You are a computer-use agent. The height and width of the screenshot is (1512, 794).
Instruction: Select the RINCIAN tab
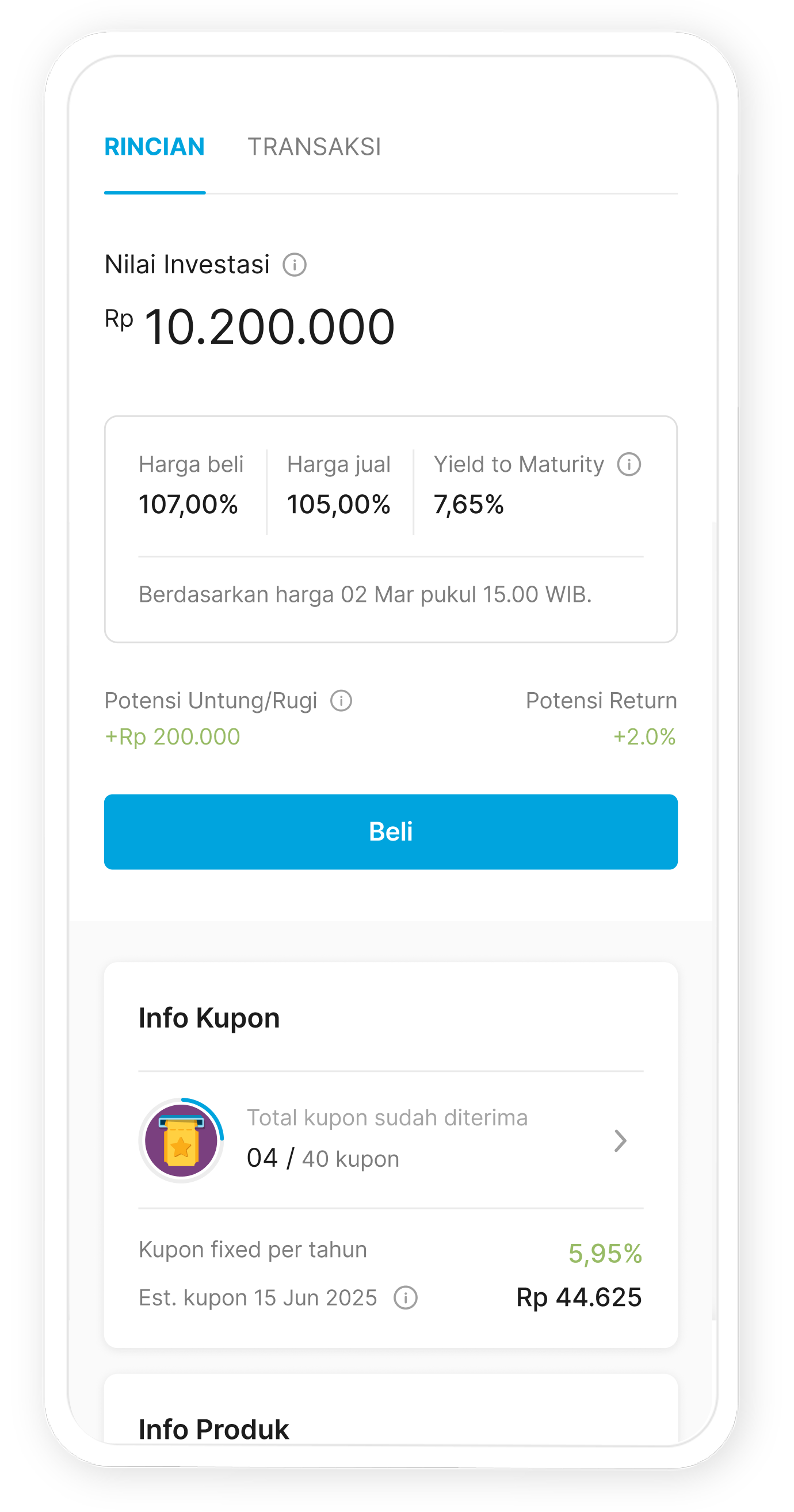154,147
